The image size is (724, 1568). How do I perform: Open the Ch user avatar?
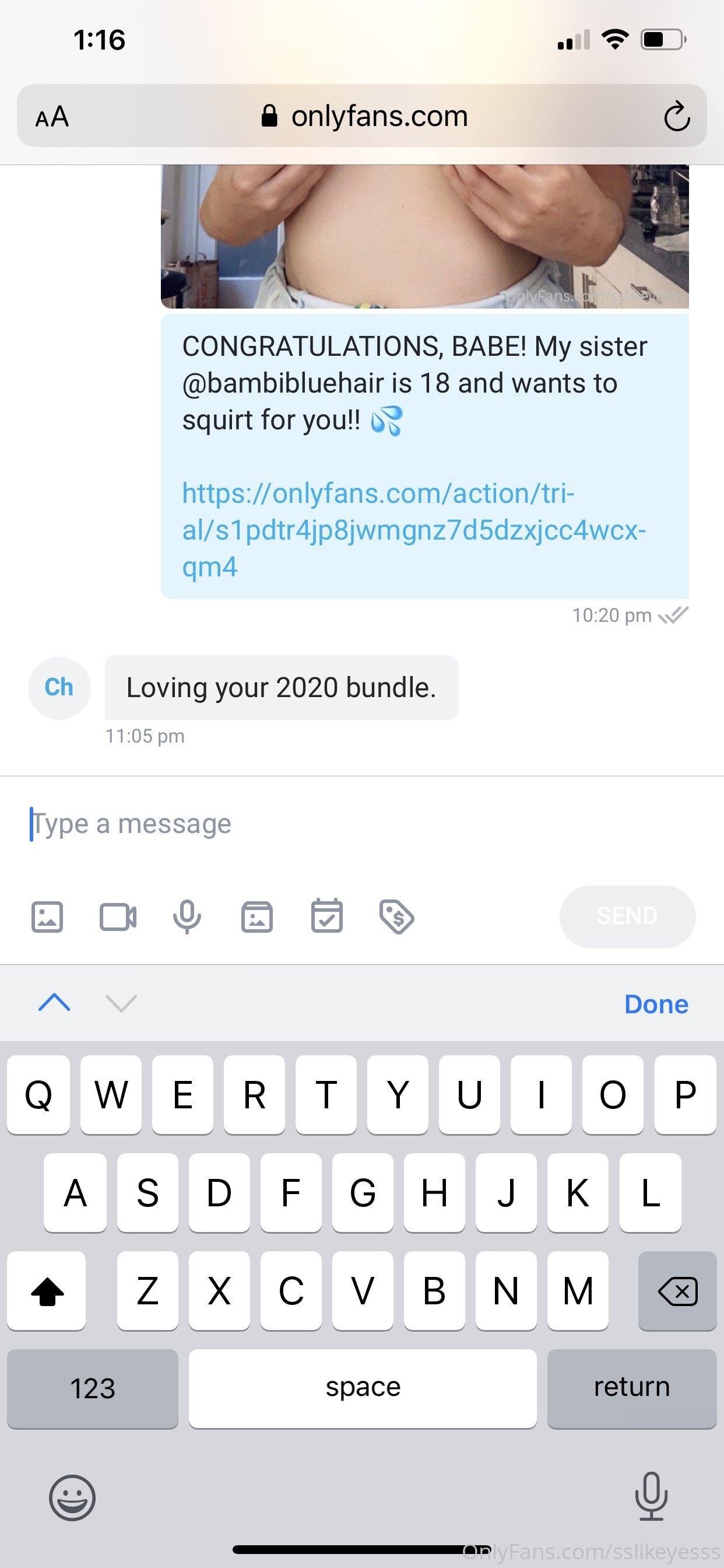click(x=59, y=688)
